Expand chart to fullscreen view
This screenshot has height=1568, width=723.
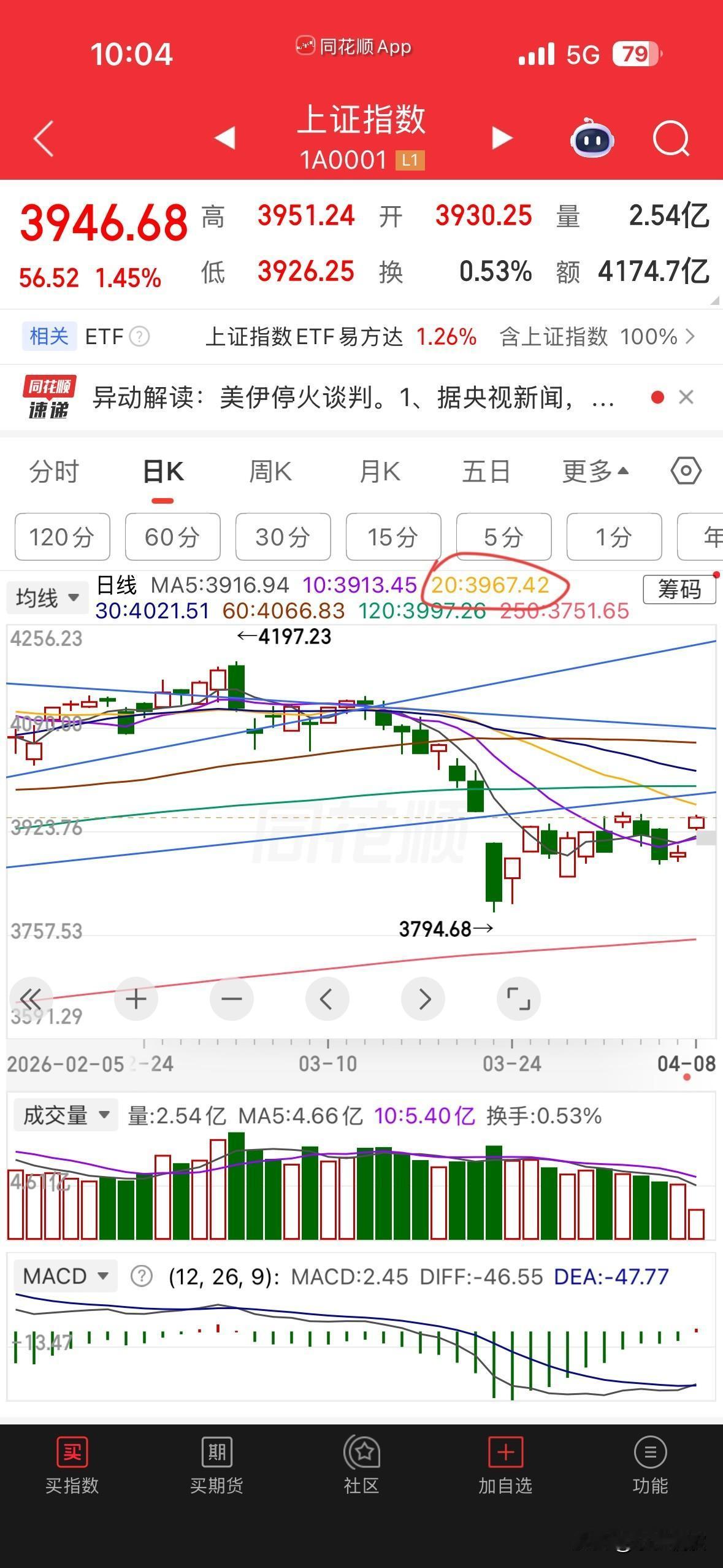pos(518,999)
